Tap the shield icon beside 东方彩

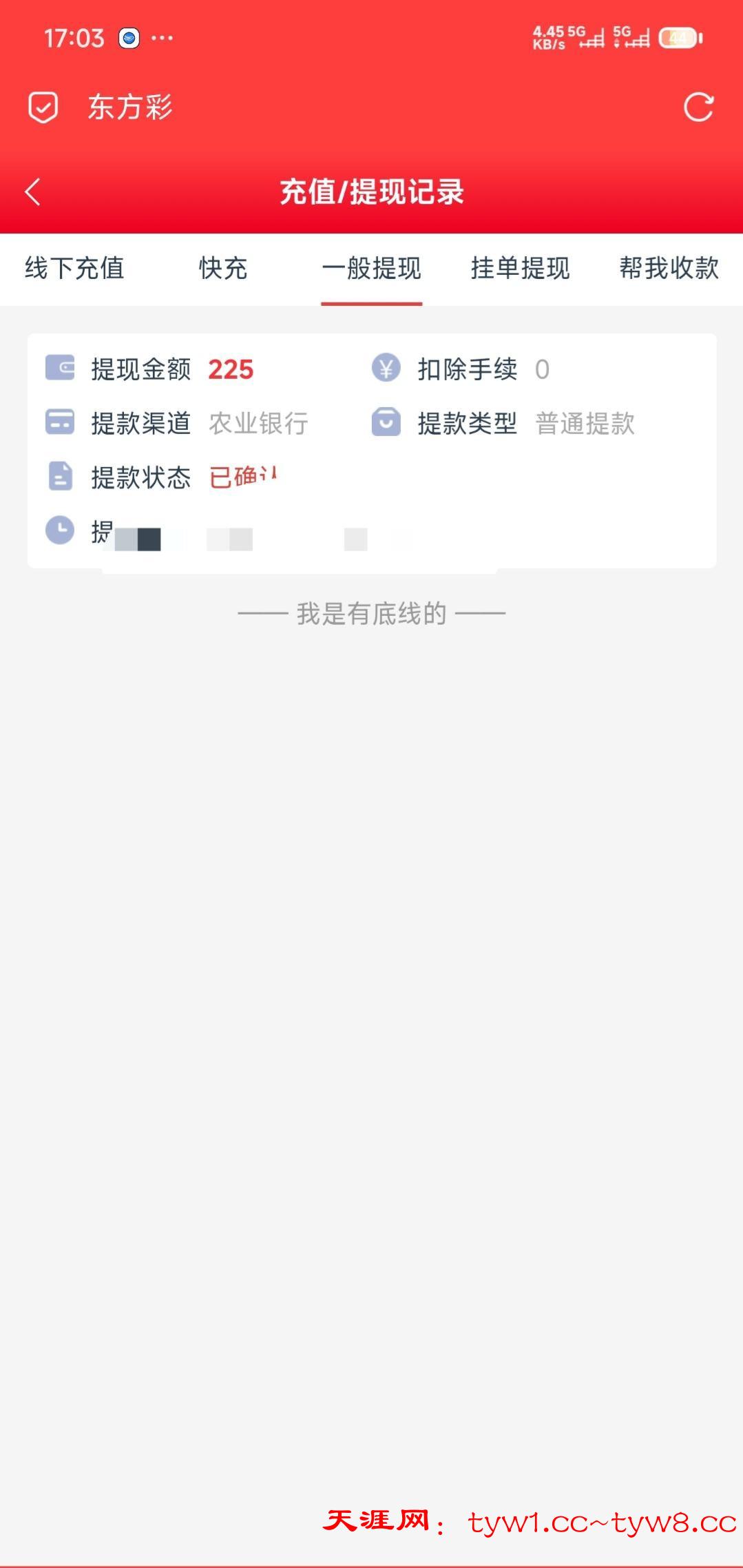click(43, 107)
